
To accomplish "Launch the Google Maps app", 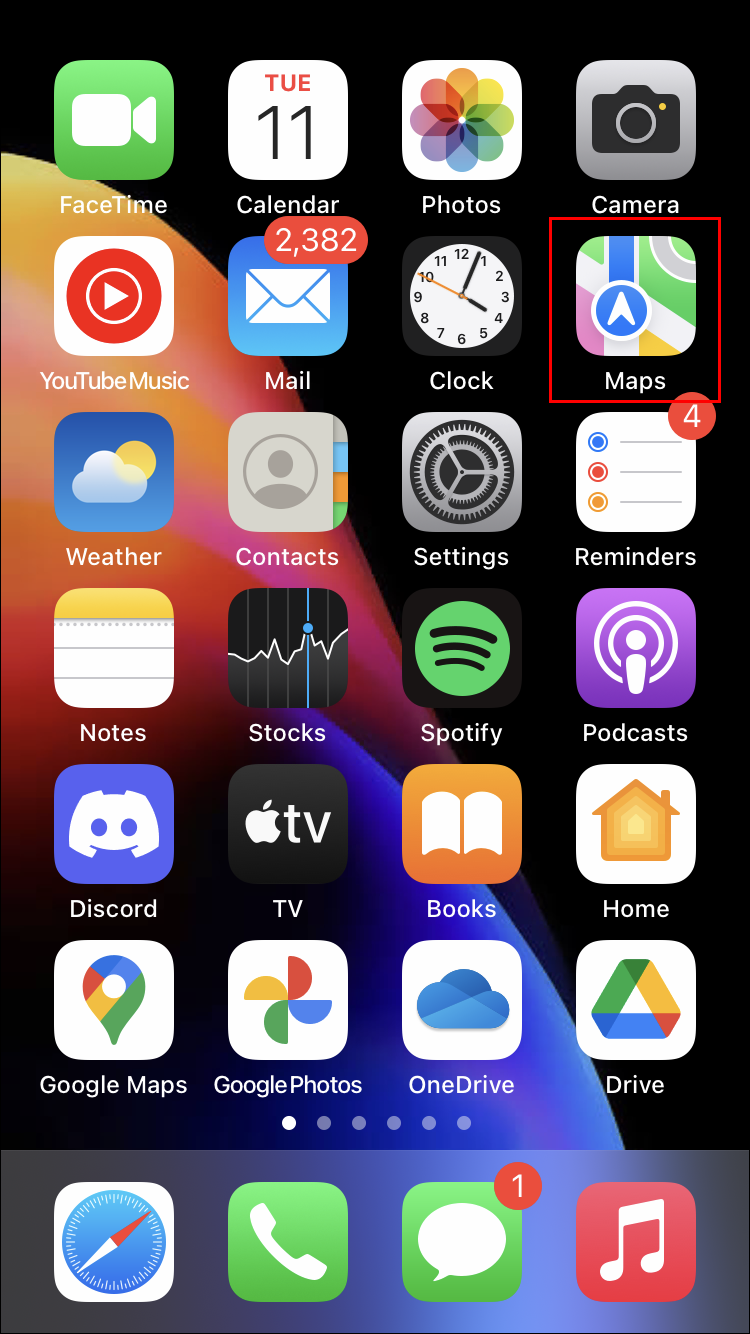I will [113, 1000].
